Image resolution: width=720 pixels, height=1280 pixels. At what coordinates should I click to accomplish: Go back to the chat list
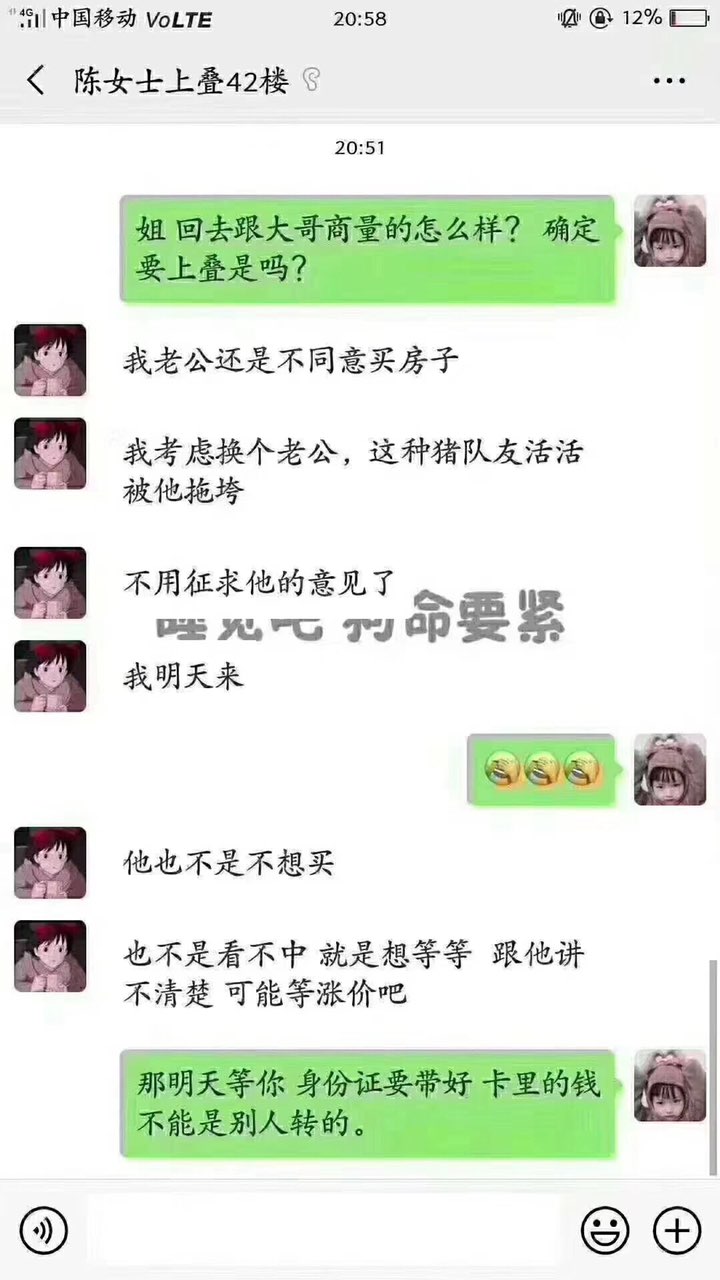tap(36, 81)
